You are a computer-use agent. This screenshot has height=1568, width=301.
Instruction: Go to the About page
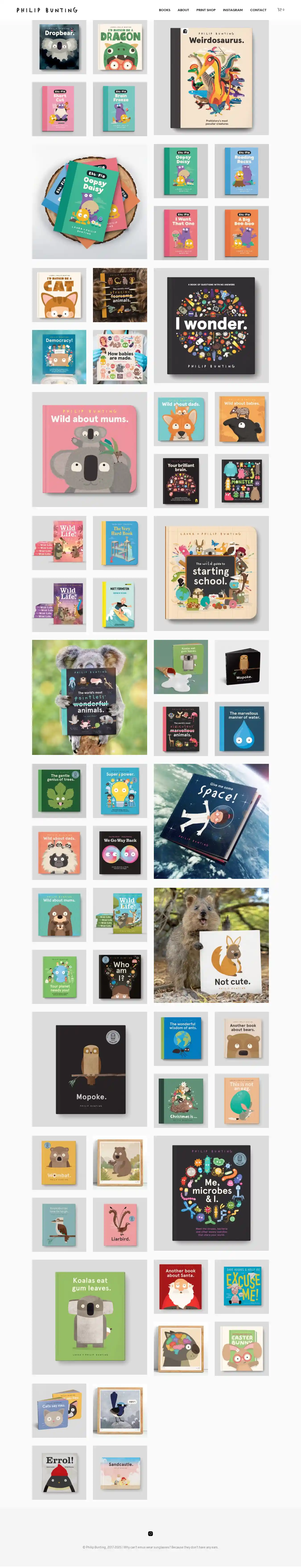(183, 10)
